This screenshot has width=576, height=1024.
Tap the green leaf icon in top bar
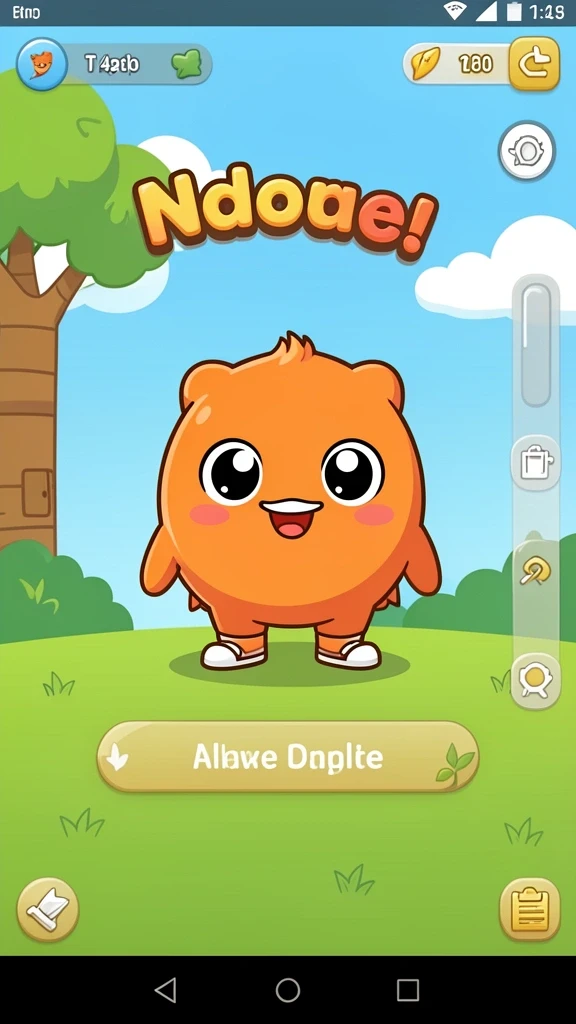pos(187,64)
